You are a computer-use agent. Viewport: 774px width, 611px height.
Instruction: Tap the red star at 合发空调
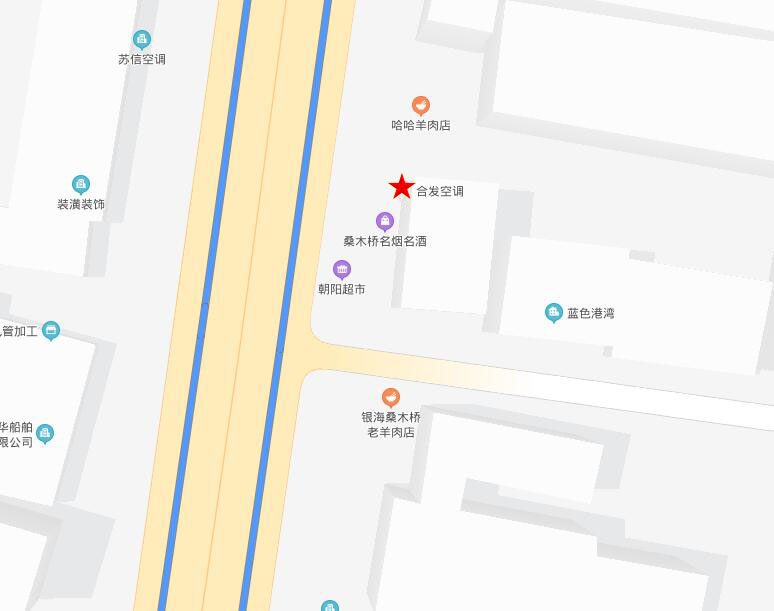point(401,187)
